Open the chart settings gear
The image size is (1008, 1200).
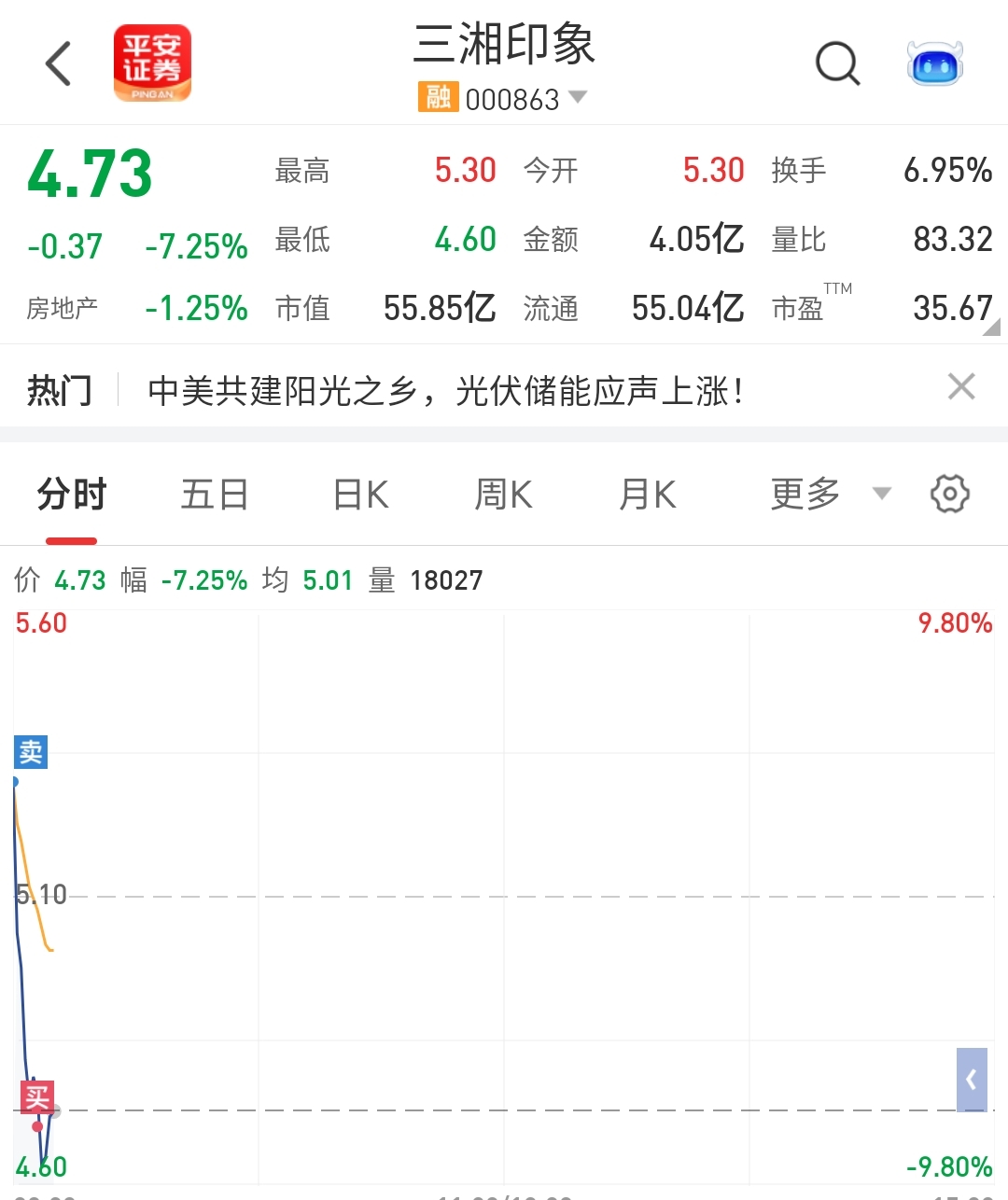point(949,494)
